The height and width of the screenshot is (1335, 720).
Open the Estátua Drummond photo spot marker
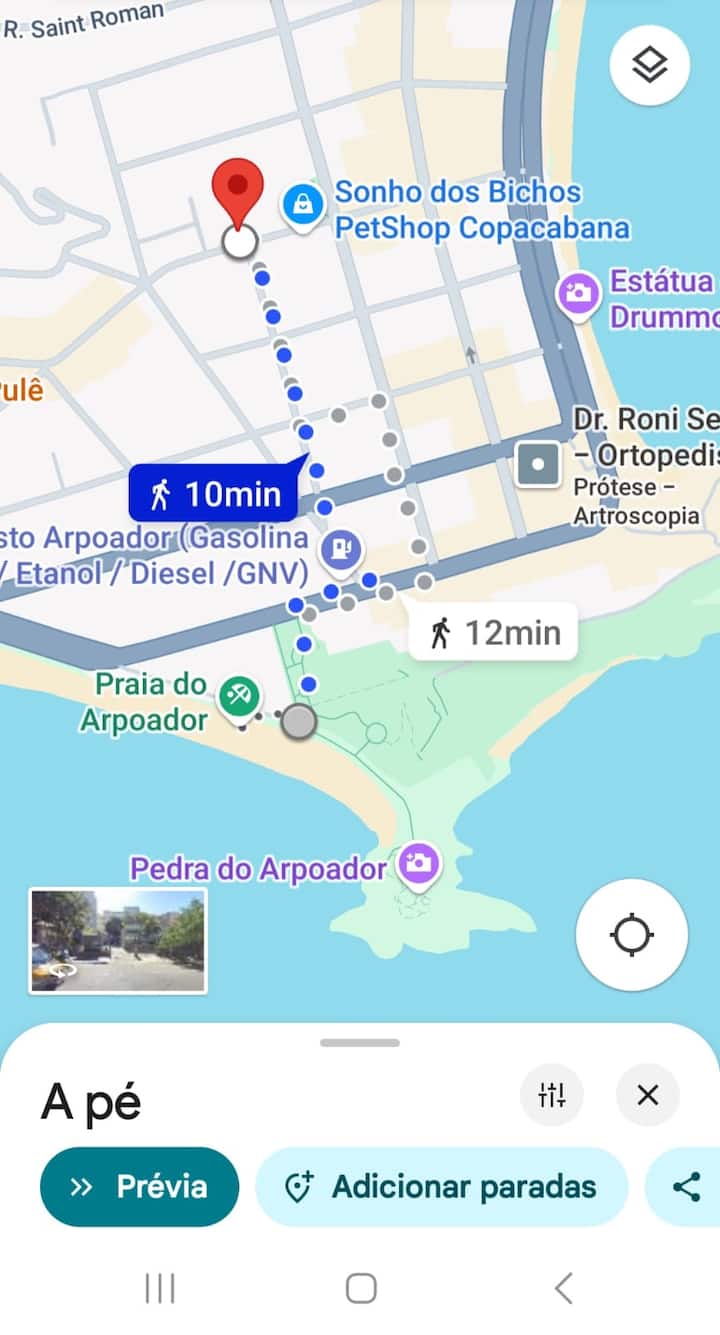(x=578, y=293)
